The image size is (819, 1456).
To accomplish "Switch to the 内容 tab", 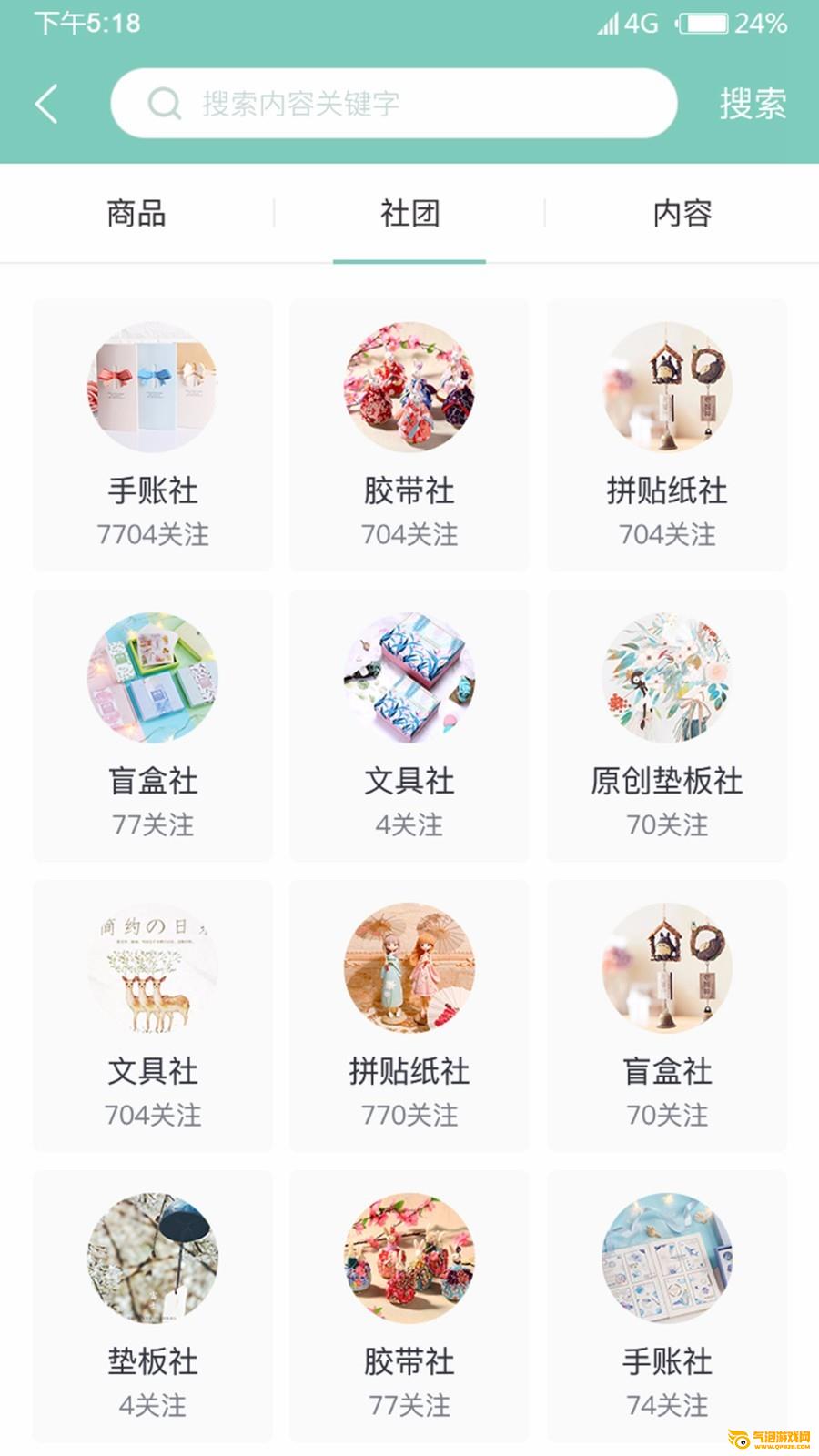I will 682,214.
